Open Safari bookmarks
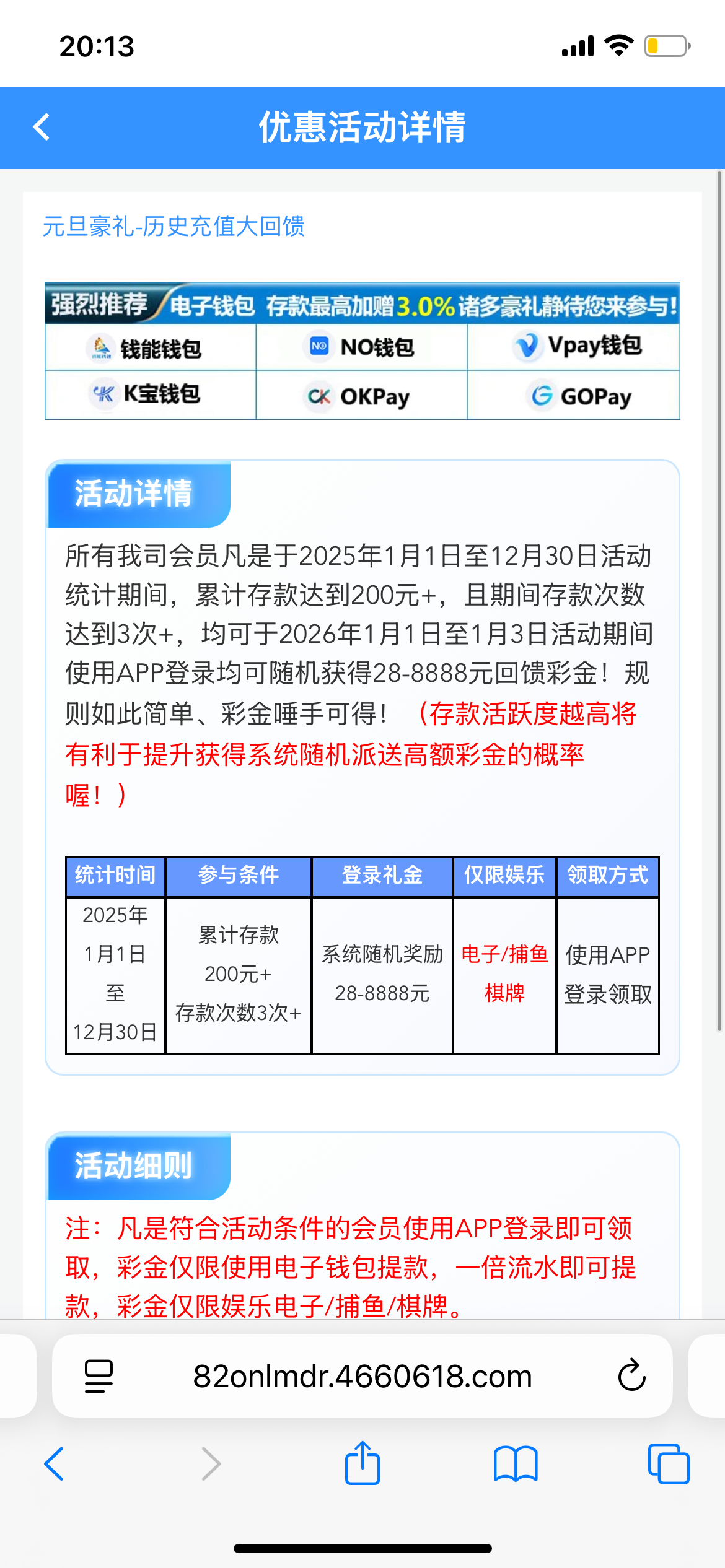725x1568 pixels. pos(515,1464)
